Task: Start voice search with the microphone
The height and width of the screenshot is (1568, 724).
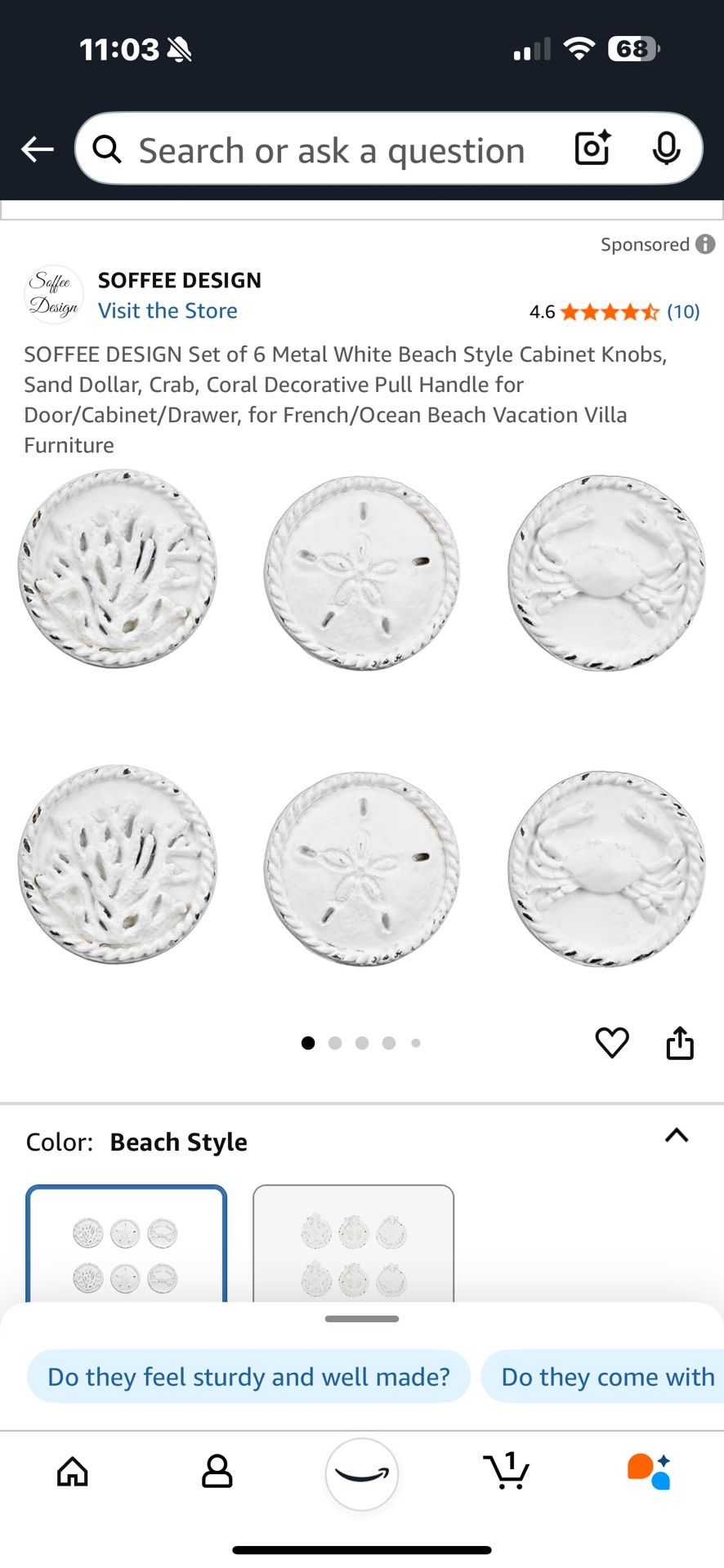Action: pyautogui.click(x=667, y=149)
